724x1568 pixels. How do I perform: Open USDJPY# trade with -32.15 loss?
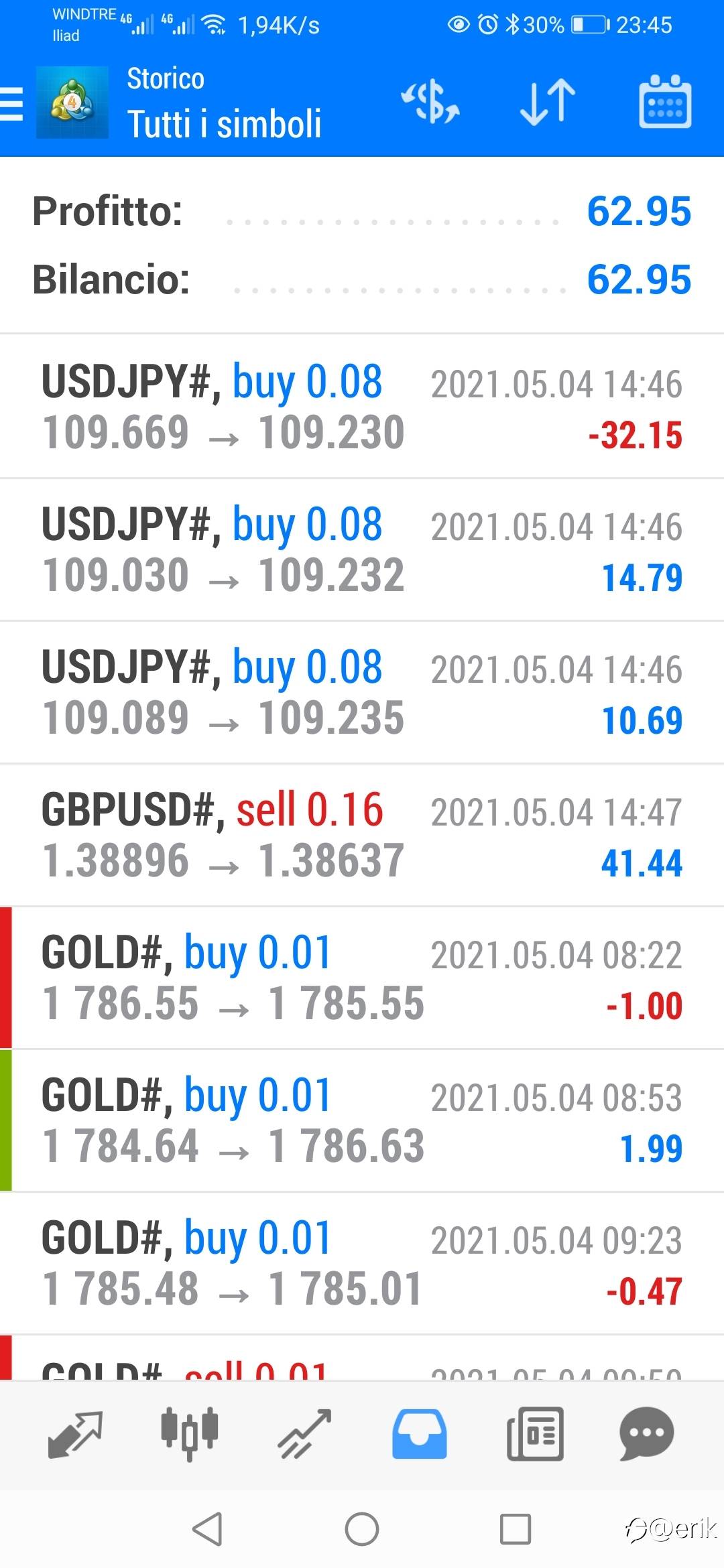pyautogui.click(x=362, y=407)
